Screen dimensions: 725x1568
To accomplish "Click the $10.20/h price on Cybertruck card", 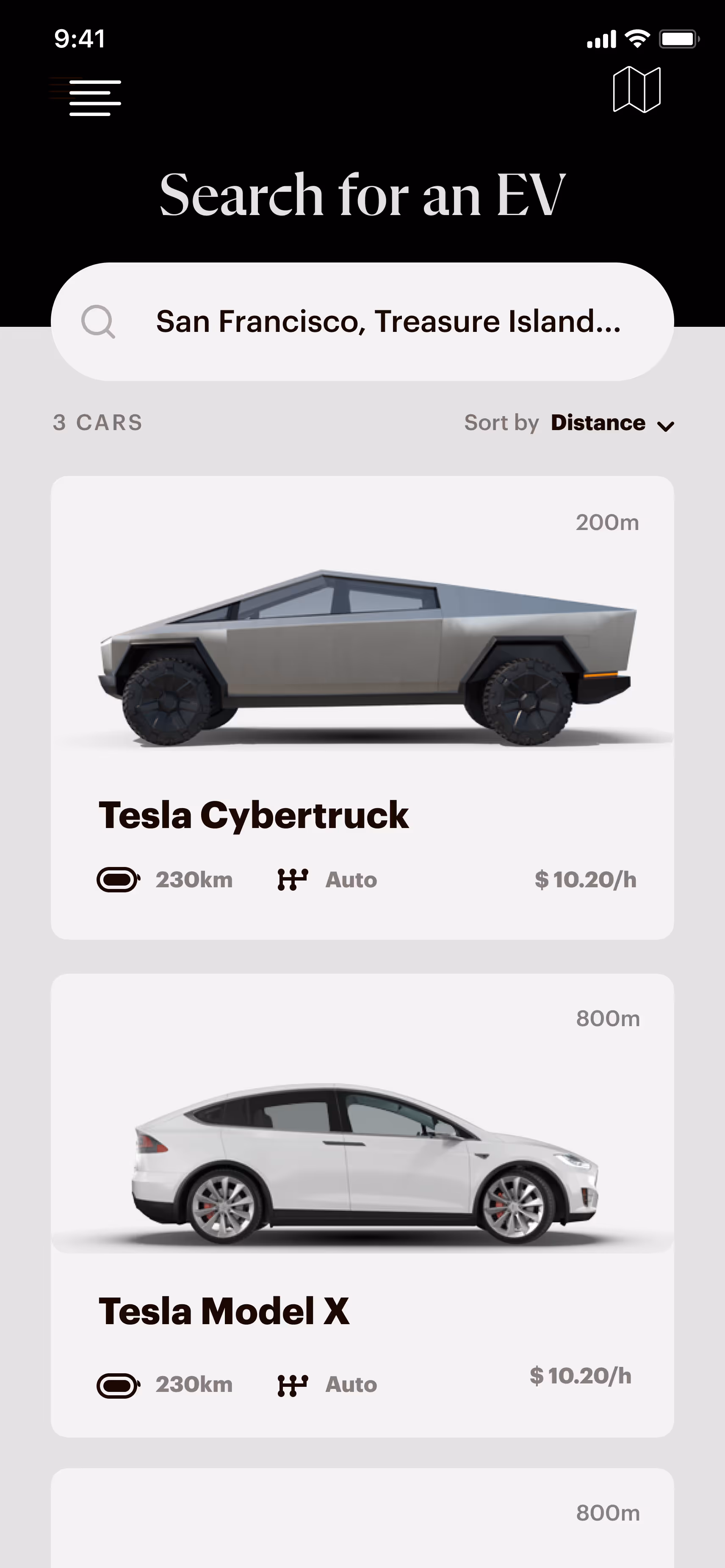I will [x=586, y=879].
